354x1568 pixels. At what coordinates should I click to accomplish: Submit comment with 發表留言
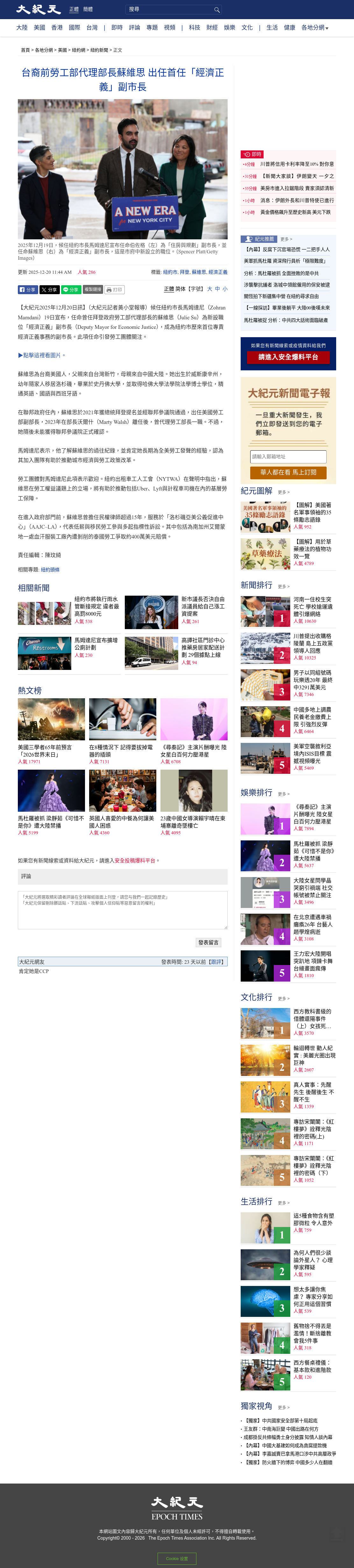[x=209, y=942]
